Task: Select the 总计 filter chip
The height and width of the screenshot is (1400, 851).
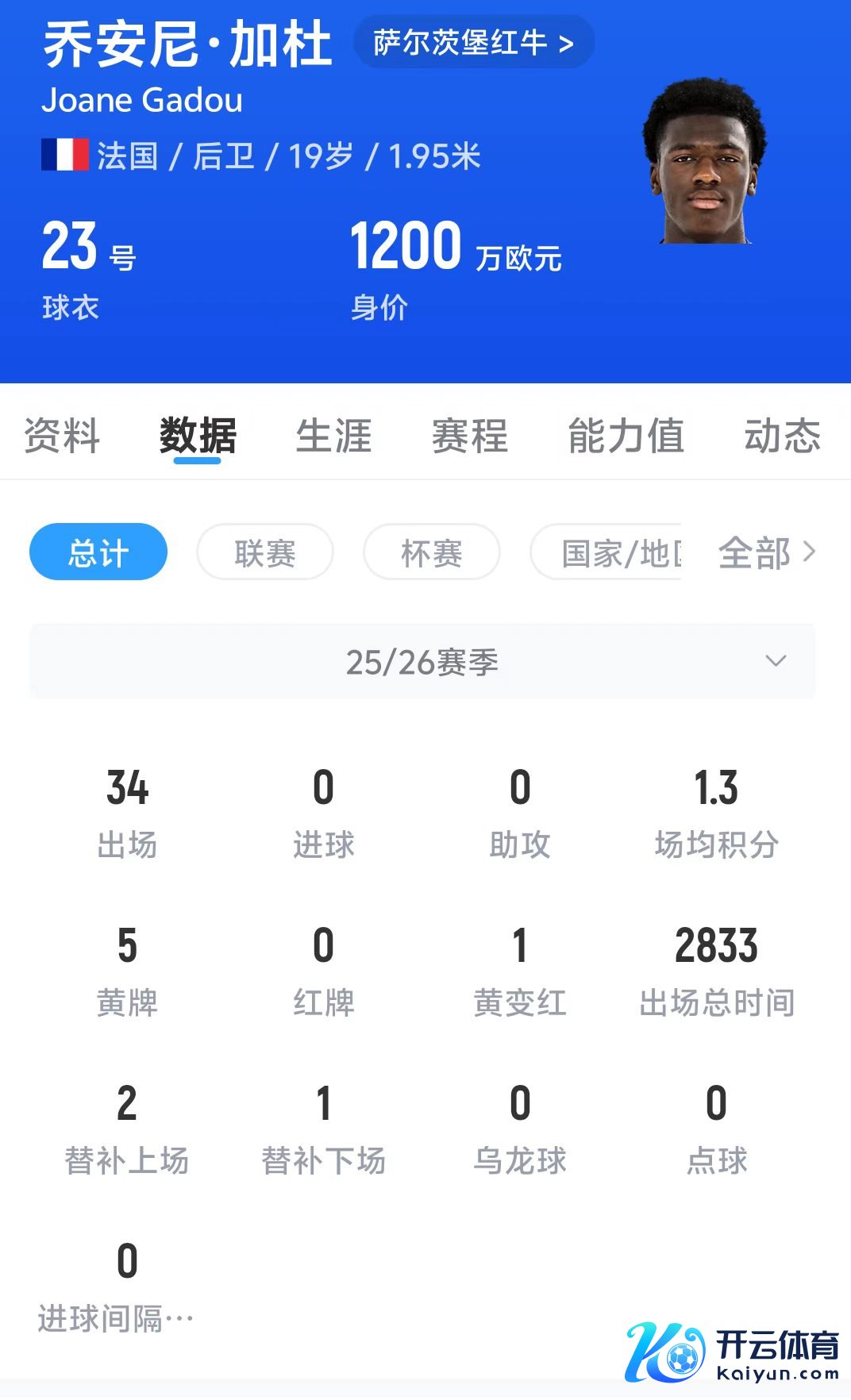Action: point(98,552)
